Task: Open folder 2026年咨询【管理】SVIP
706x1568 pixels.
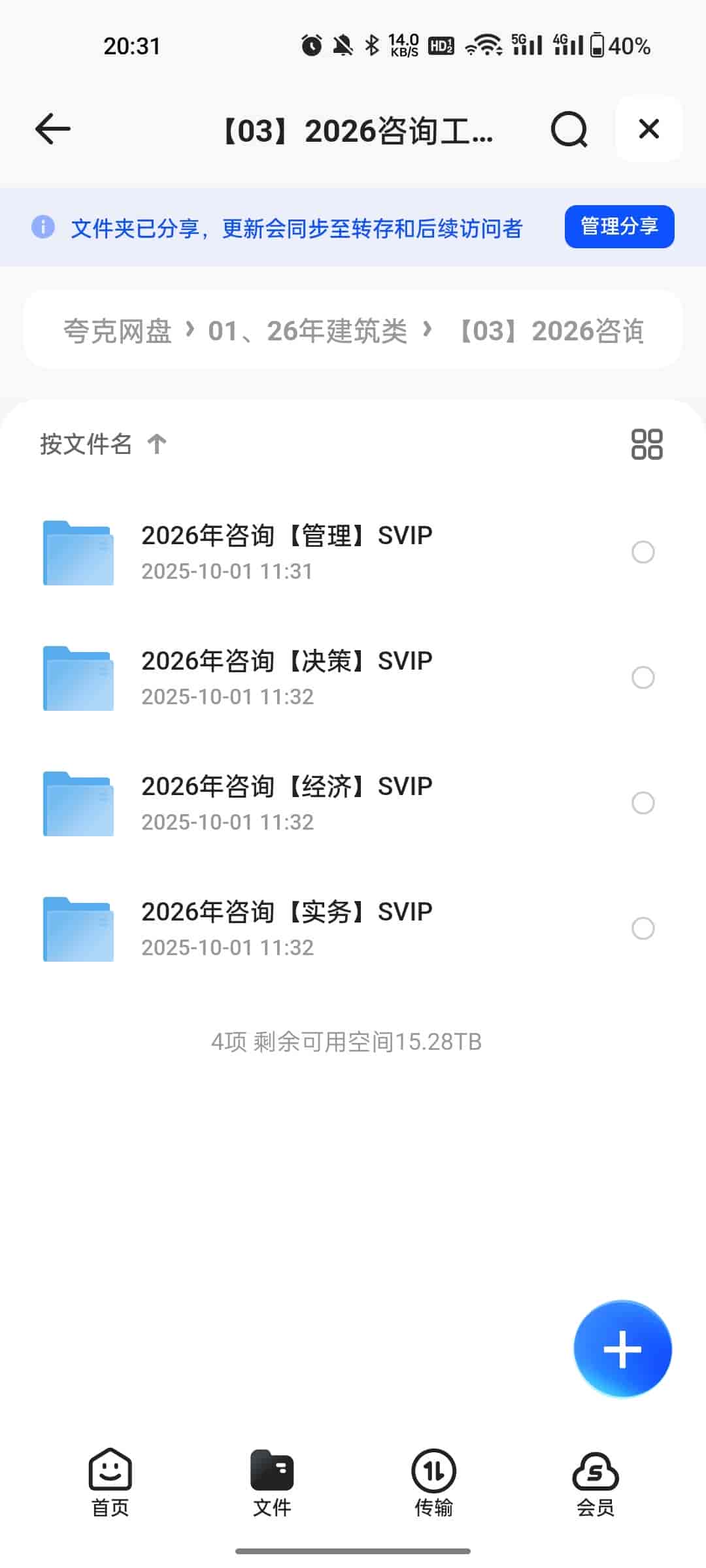Action: [286, 552]
